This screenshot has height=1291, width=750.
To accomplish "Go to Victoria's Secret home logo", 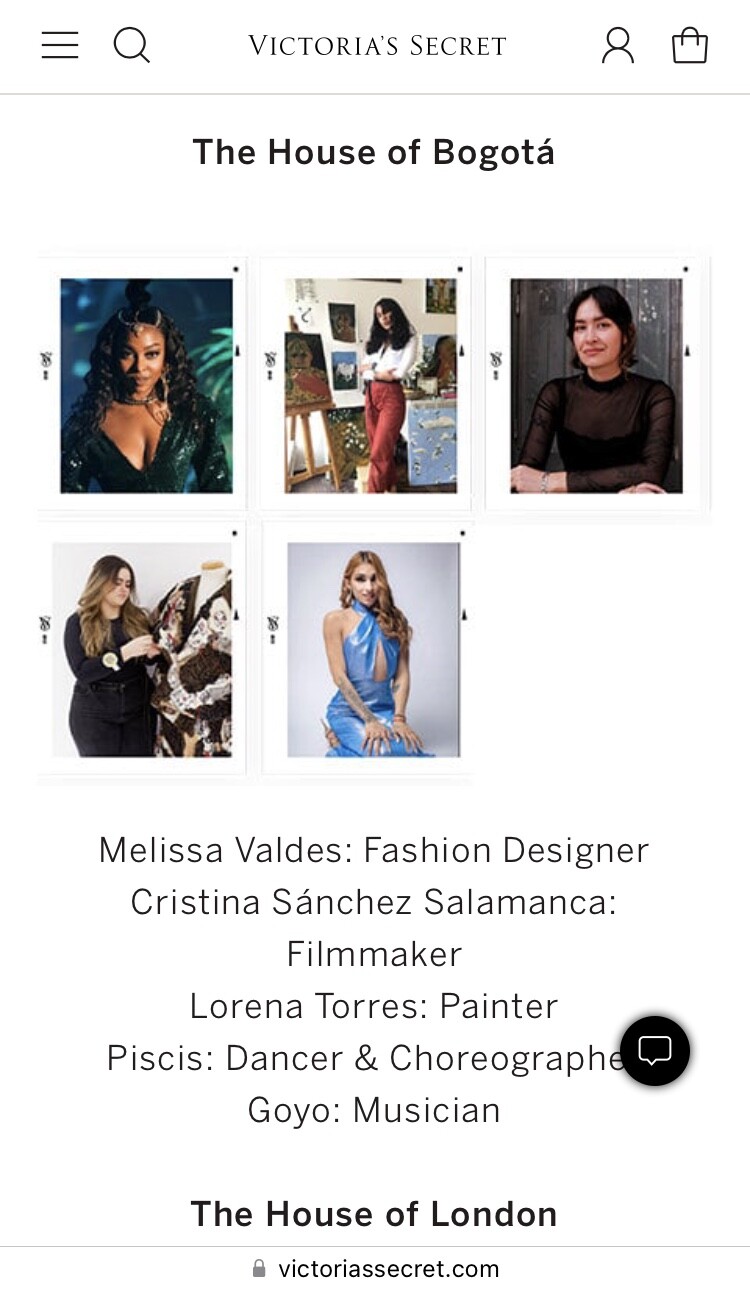I will tap(377, 46).
